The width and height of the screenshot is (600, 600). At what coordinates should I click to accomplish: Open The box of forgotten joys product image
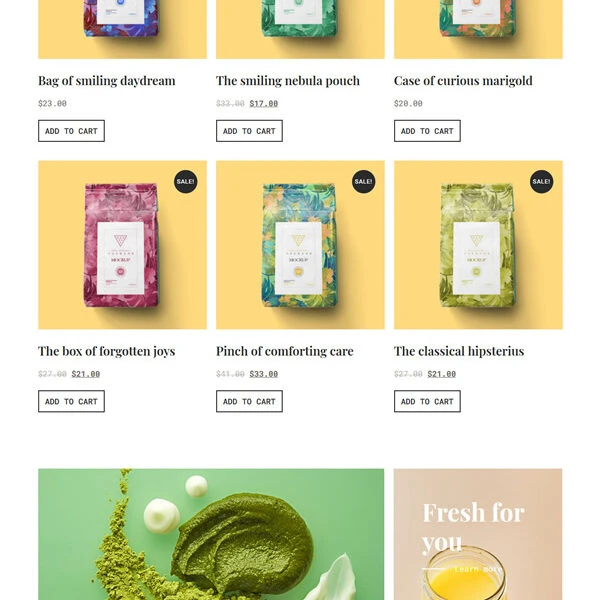click(x=122, y=245)
